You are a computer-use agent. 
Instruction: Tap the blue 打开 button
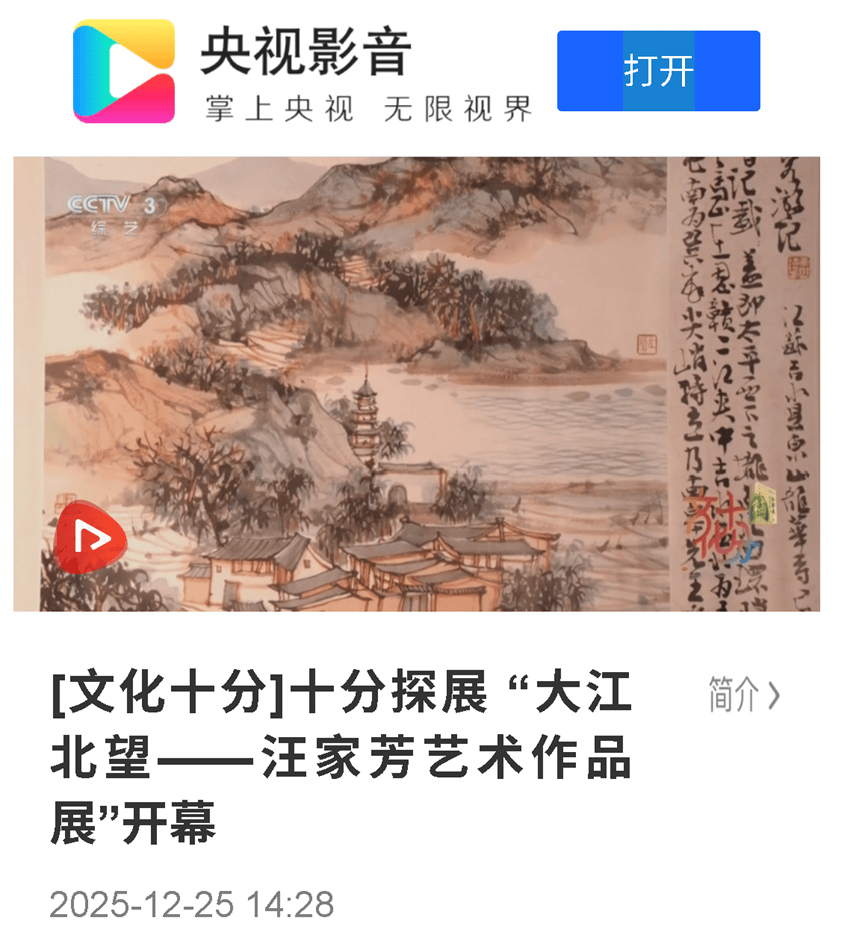(x=658, y=71)
